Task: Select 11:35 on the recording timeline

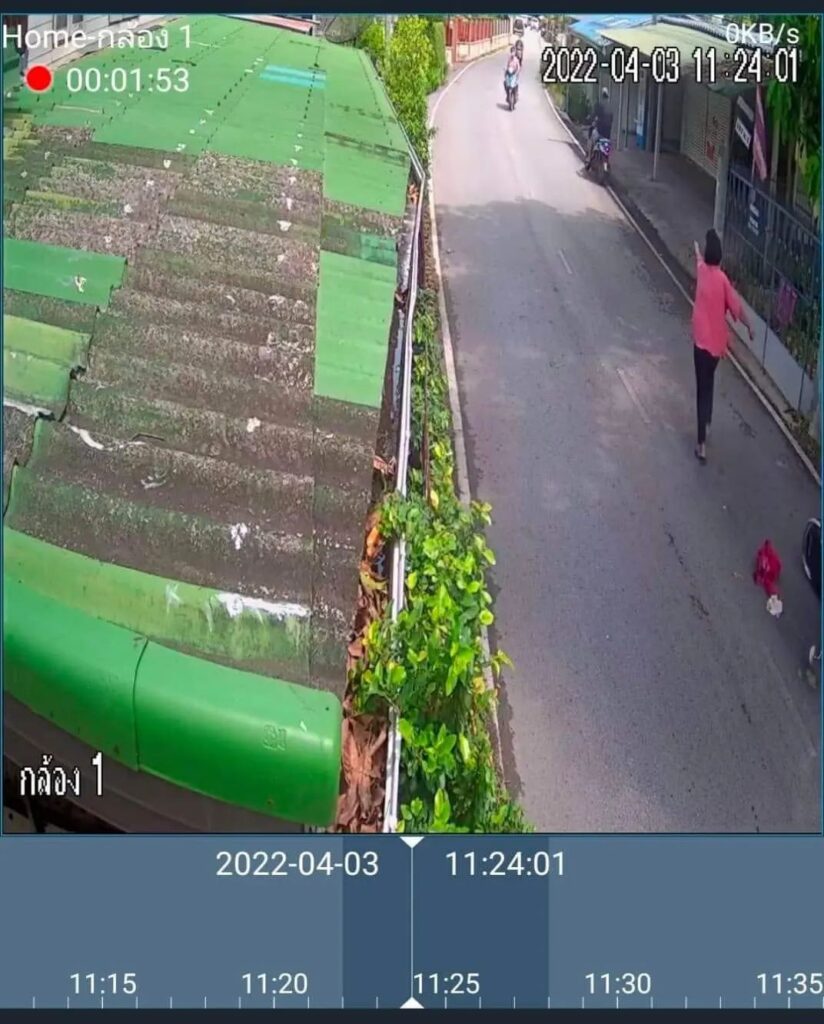Action: (x=789, y=985)
